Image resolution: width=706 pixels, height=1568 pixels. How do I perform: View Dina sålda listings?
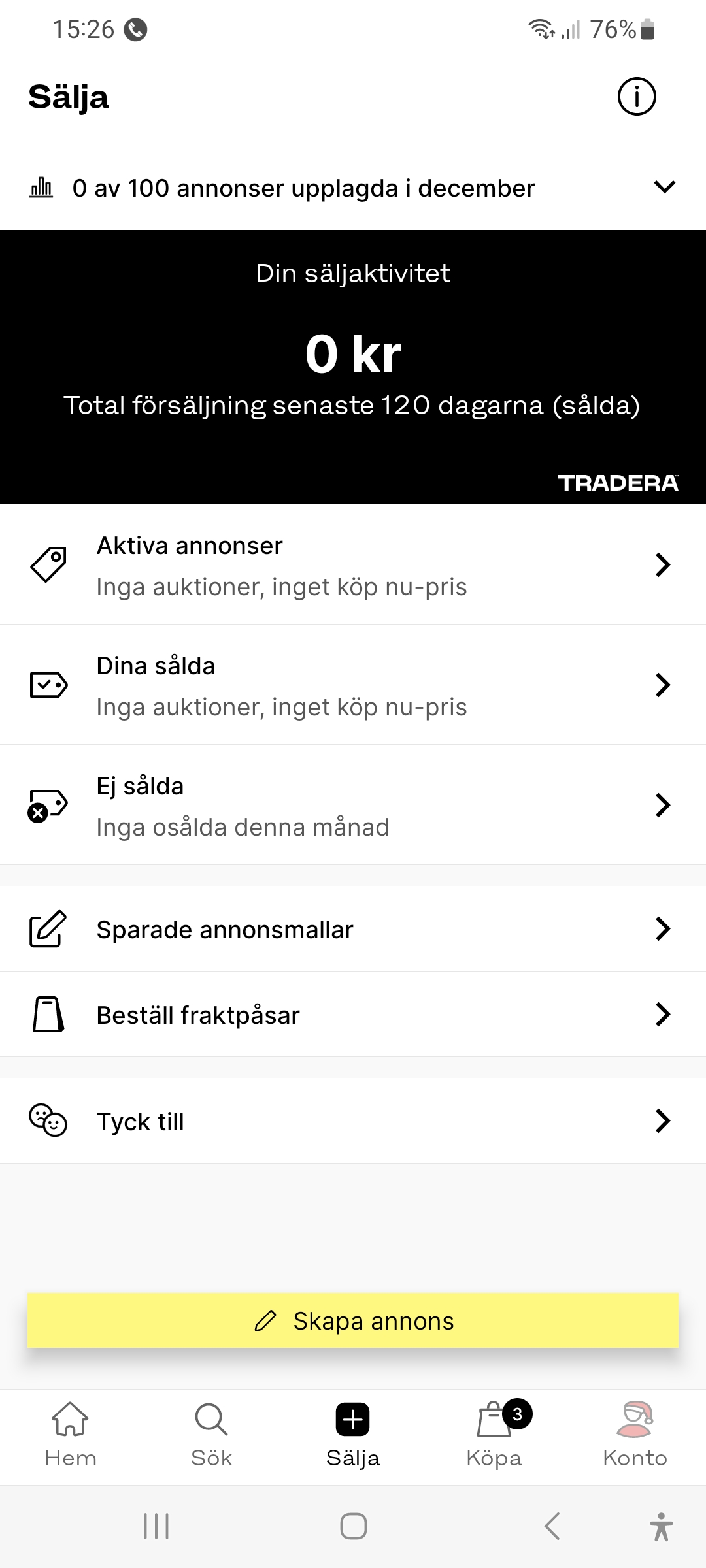coord(353,685)
